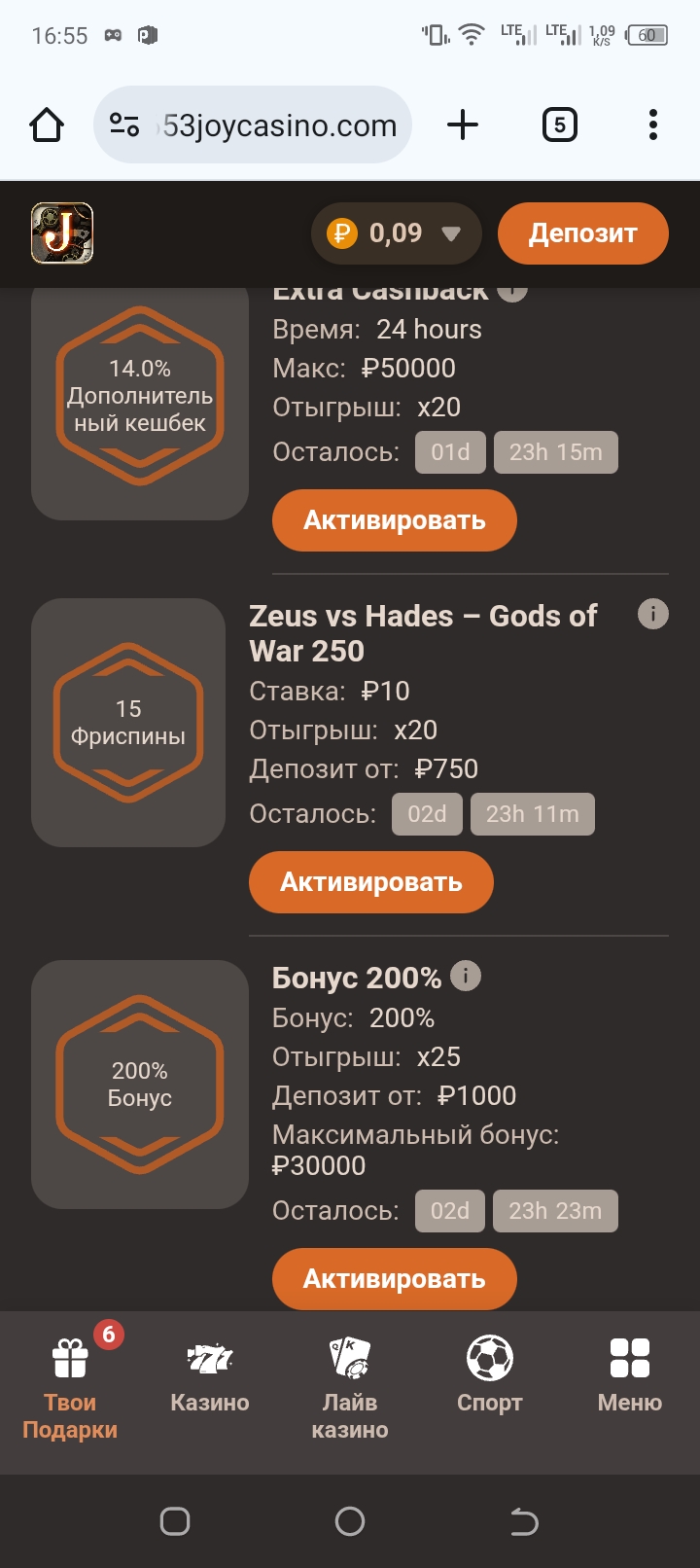Show info about Бонус 200%
This screenshot has height=1568, width=700.
tap(466, 976)
